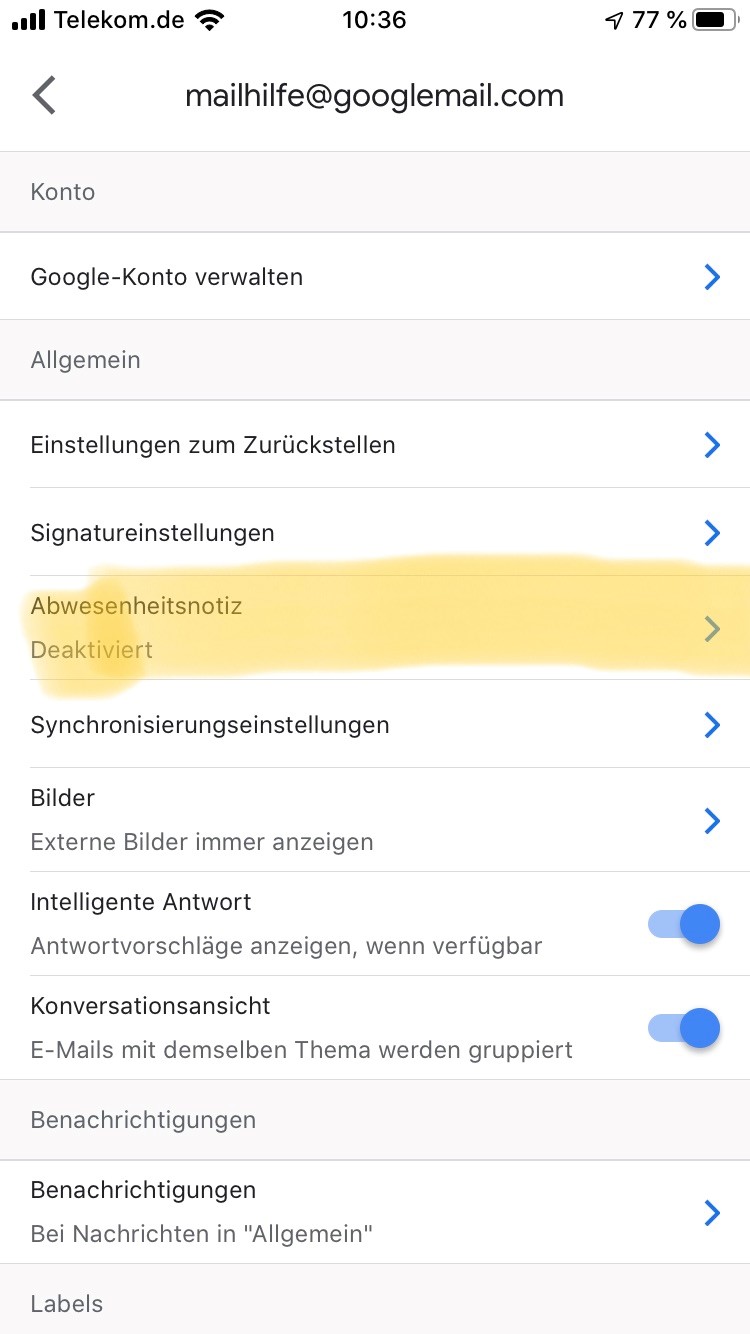This screenshot has width=750, height=1334.
Task: Open Benachrichtigungen settings row
Action: click(x=375, y=1212)
